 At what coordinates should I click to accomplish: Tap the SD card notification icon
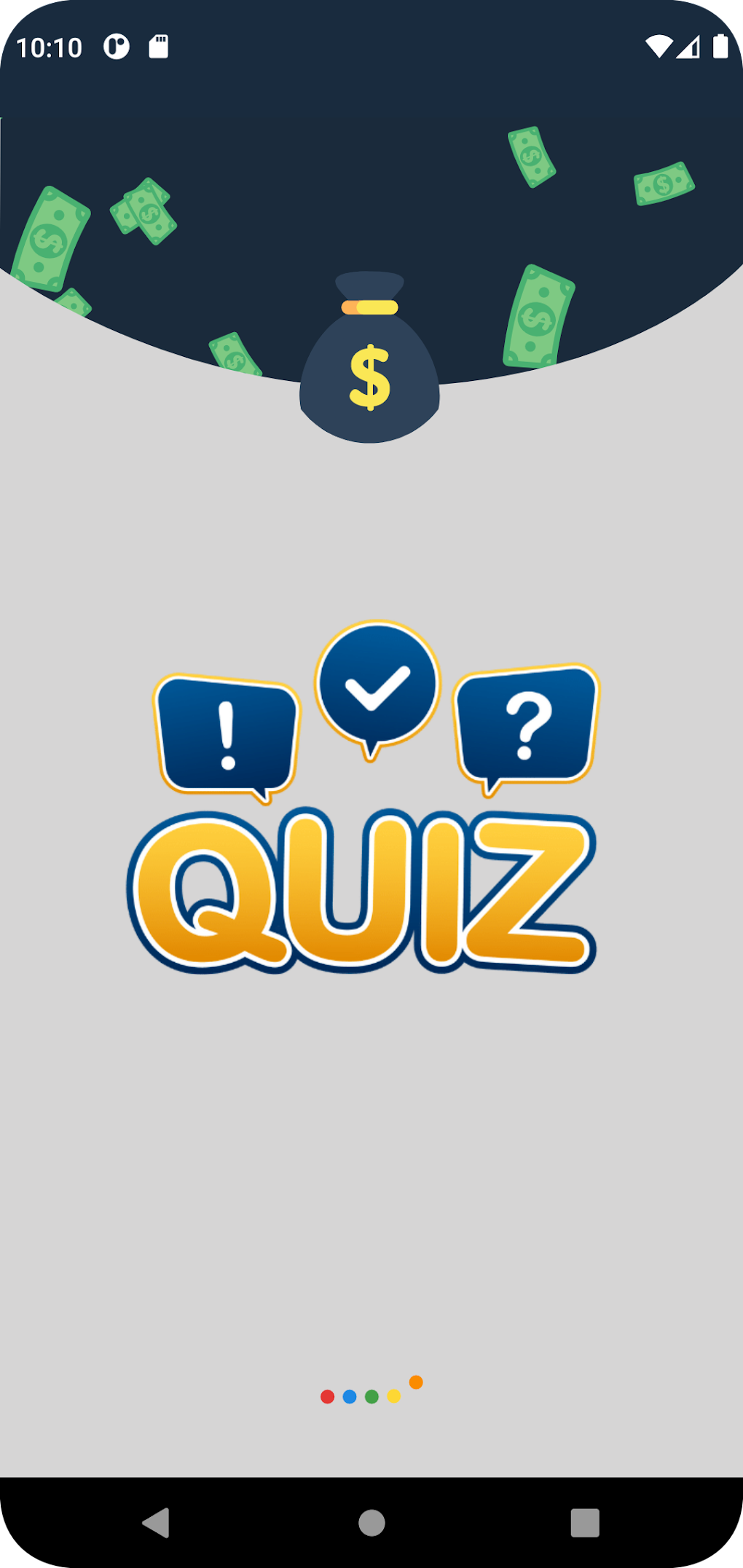tap(159, 46)
